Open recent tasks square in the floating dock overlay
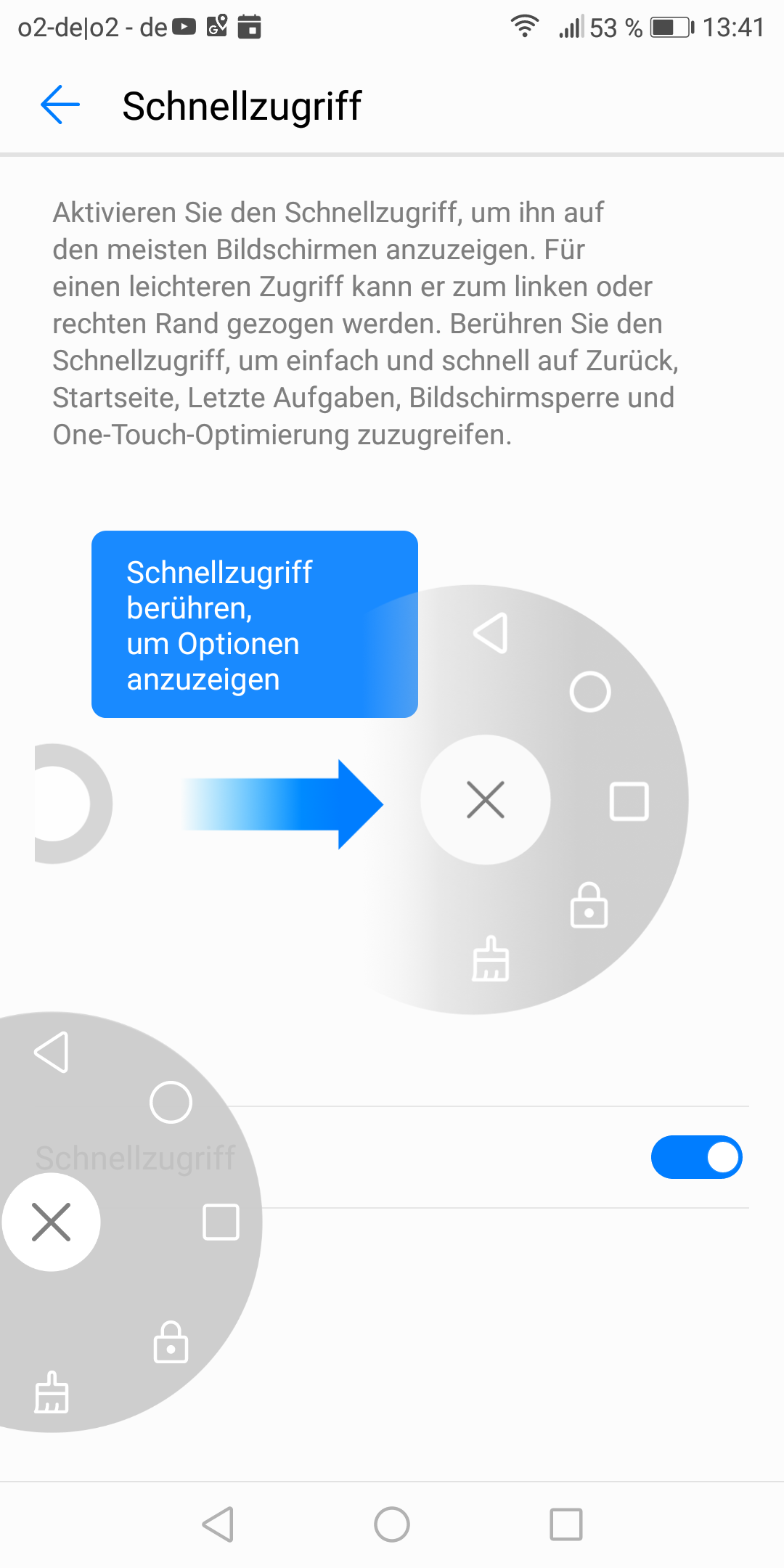 click(x=221, y=1222)
